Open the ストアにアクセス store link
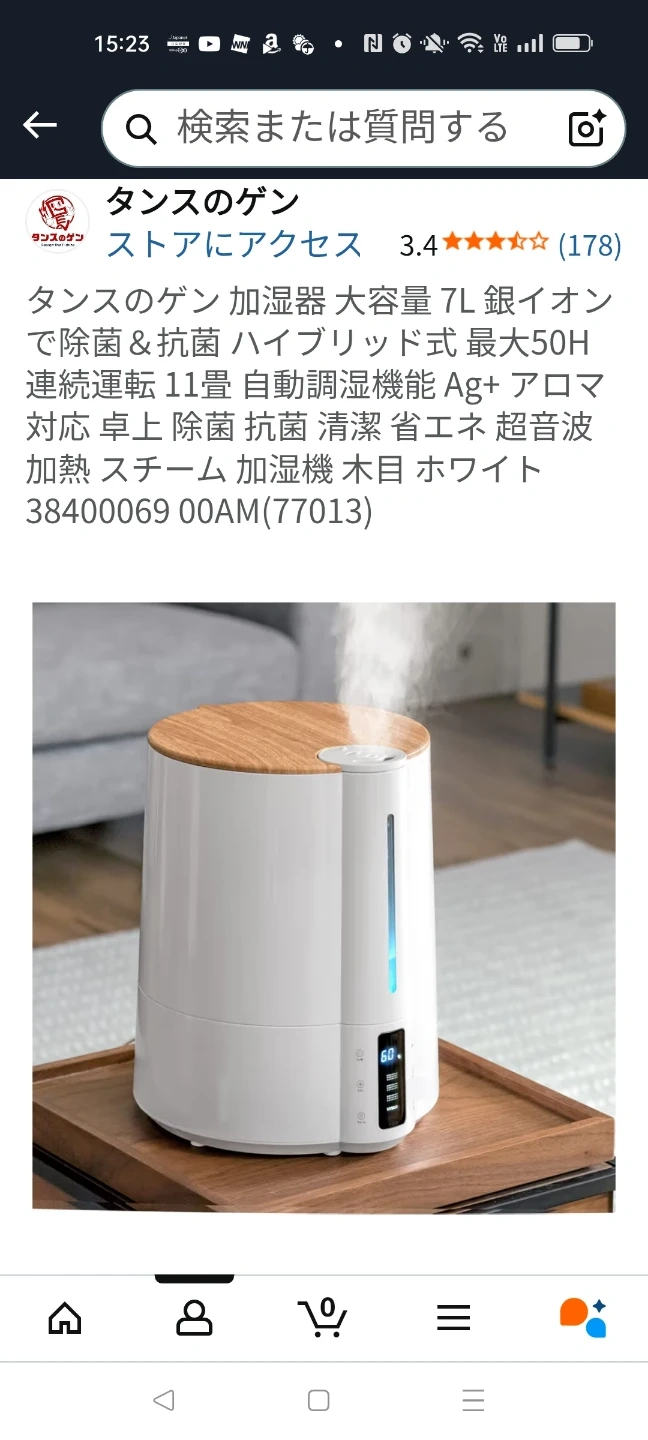Screen dimensions: 648x1440 click(234, 244)
